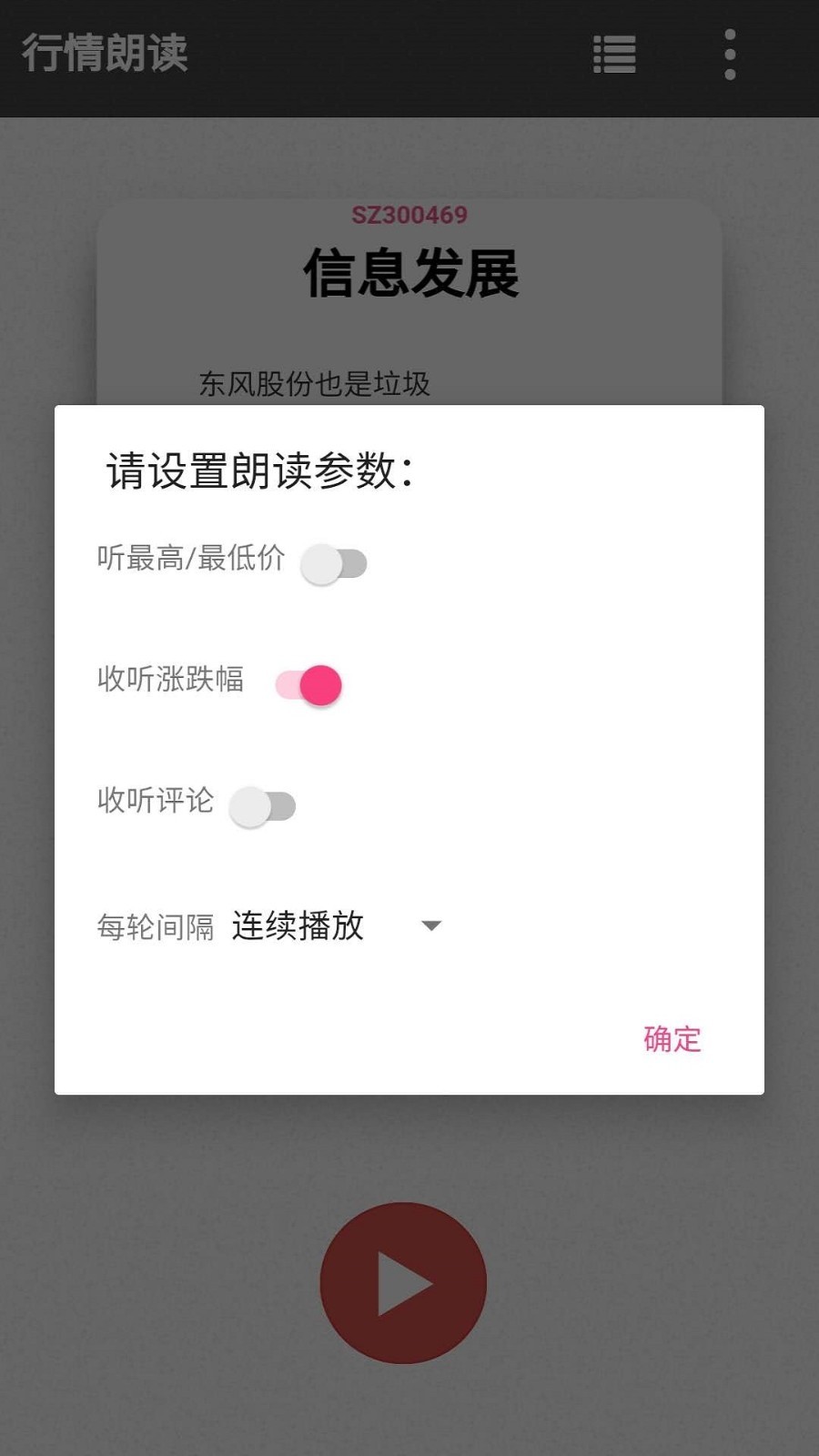The image size is (819, 1456).
Task: Confirm settings with 确定 button
Action: pos(671,1039)
